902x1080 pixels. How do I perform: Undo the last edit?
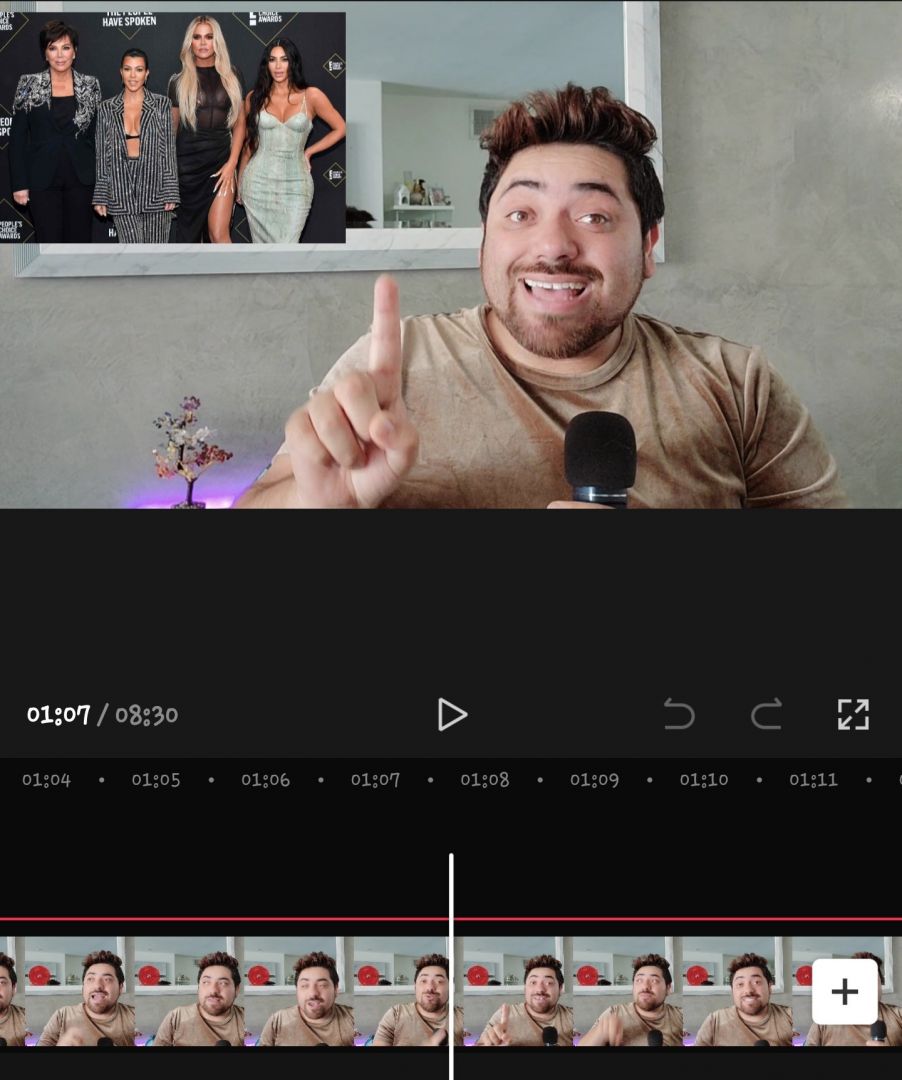pos(678,714)
